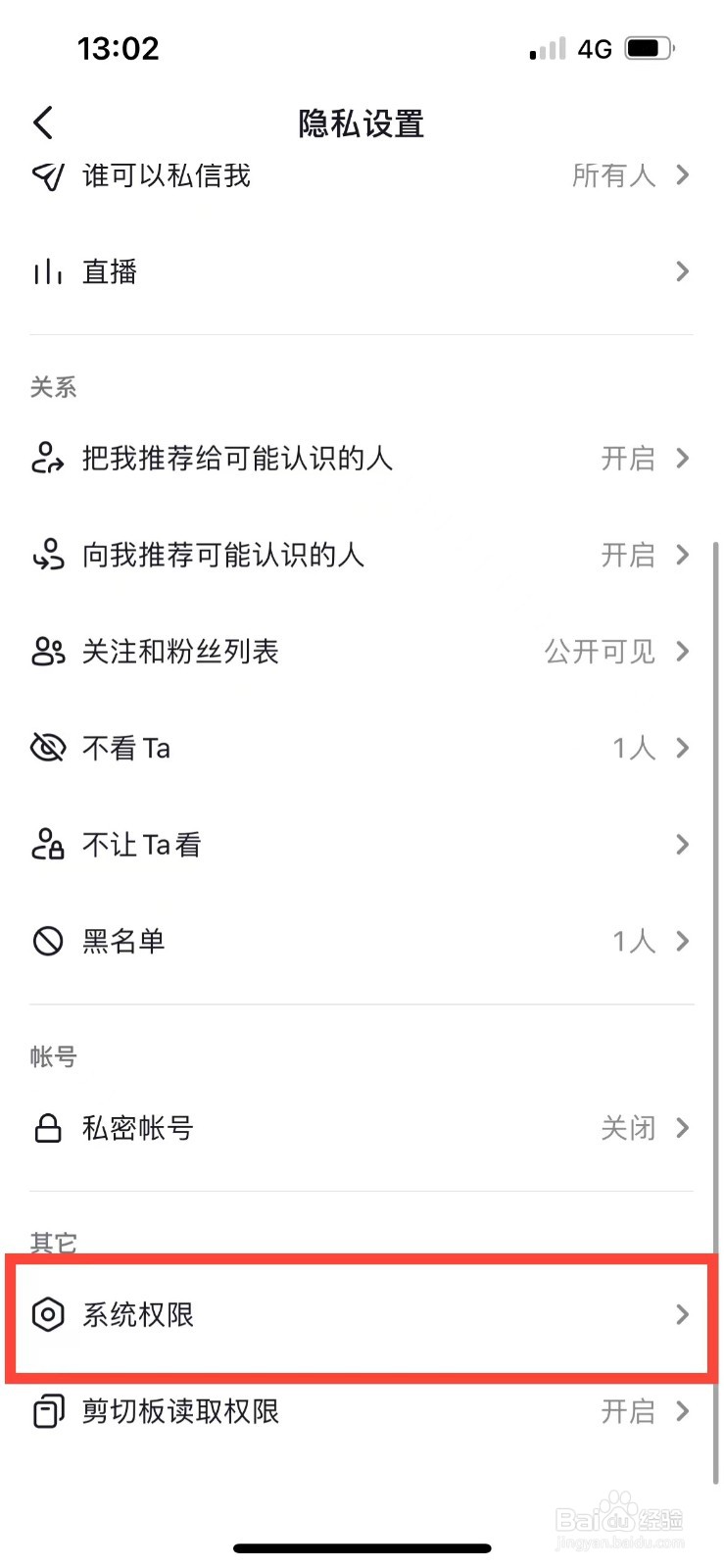Click the two-people icon beside 关注和粉丝列表
Image resolution: width=724 pixels, height=1568 pixels.
[x=48, y=651]
